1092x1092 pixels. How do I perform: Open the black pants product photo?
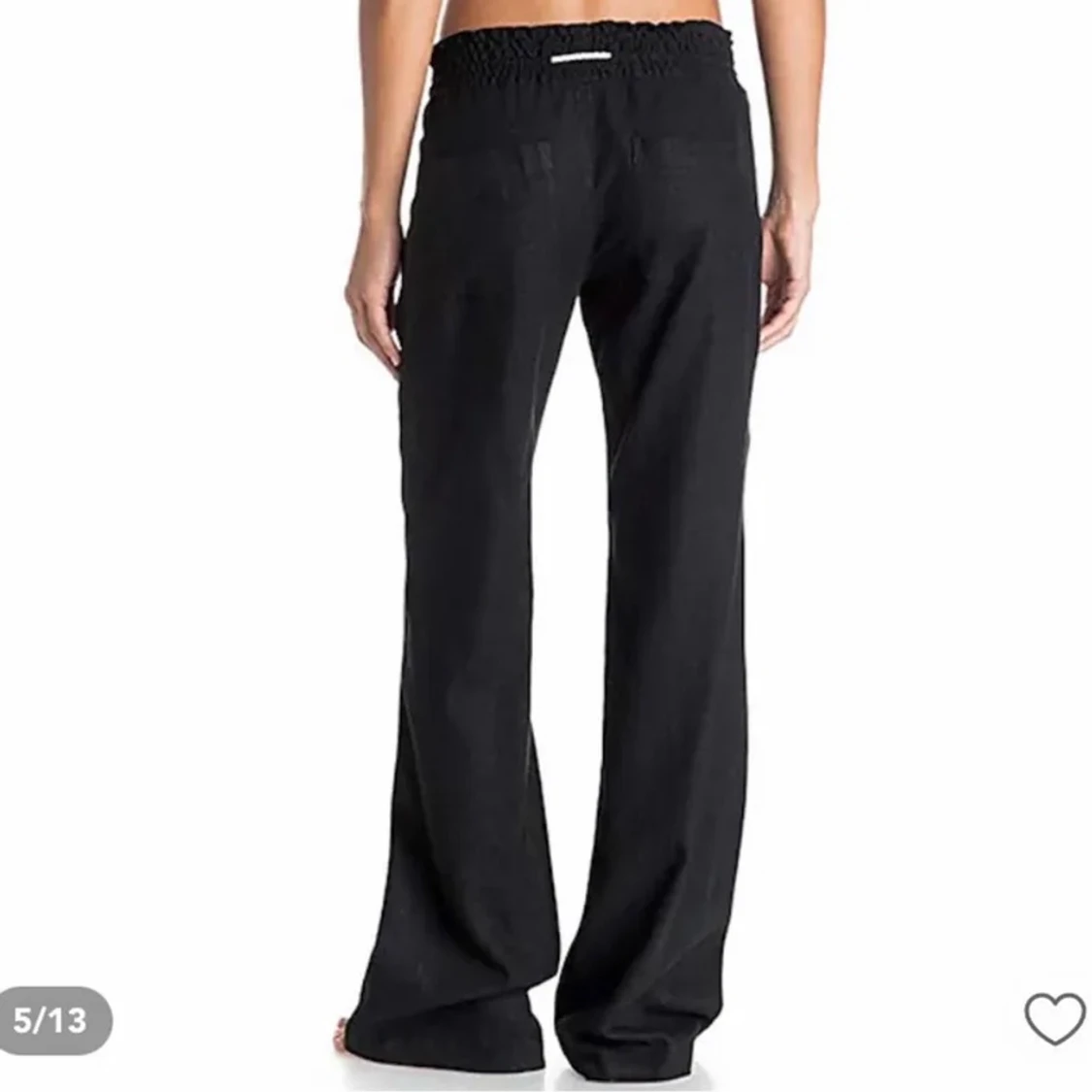[546, 524]
